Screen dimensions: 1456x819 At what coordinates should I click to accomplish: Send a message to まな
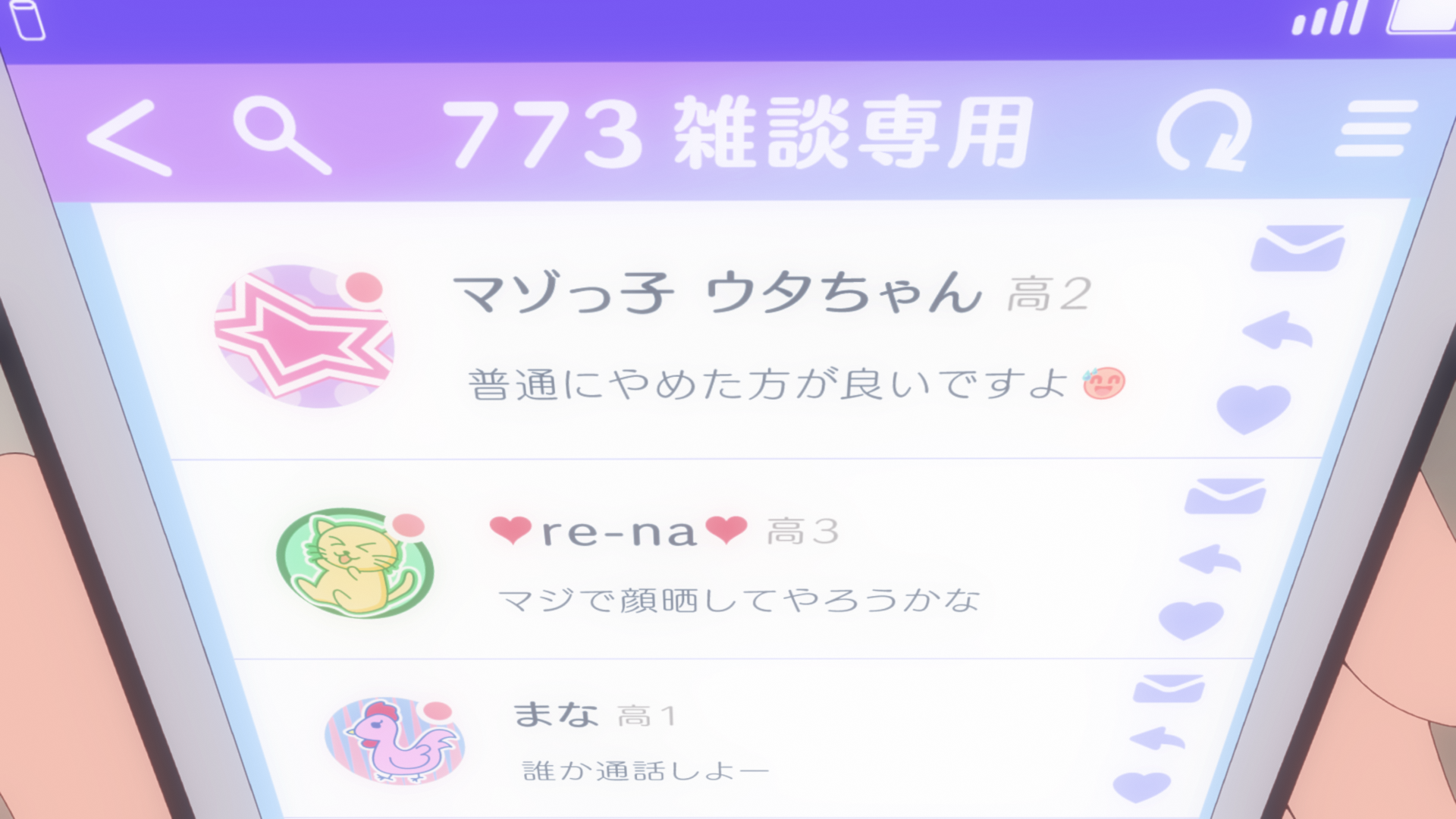(x=1169, y=689)
